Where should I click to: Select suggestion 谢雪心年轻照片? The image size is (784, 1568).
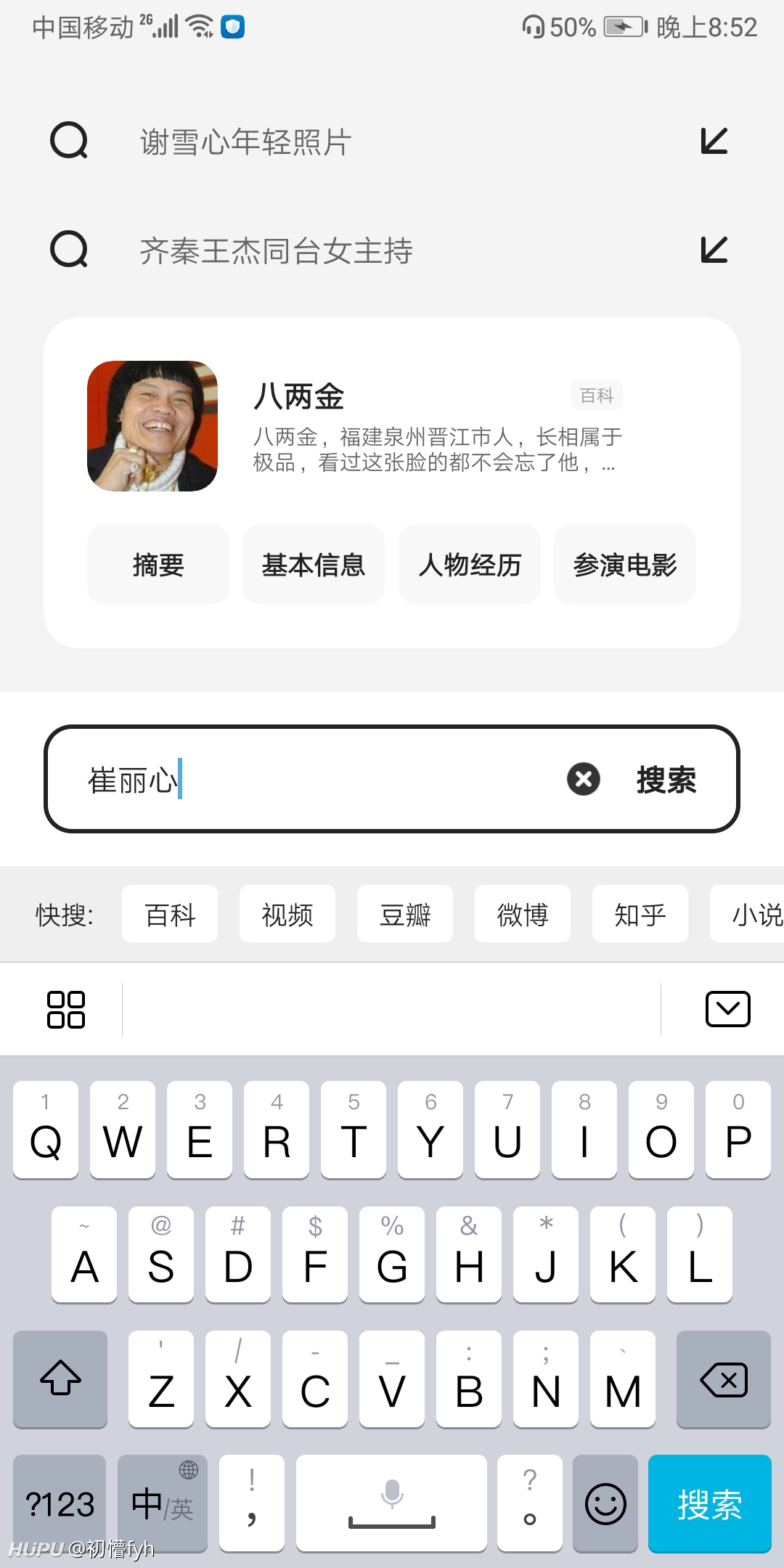coord(245,142)
